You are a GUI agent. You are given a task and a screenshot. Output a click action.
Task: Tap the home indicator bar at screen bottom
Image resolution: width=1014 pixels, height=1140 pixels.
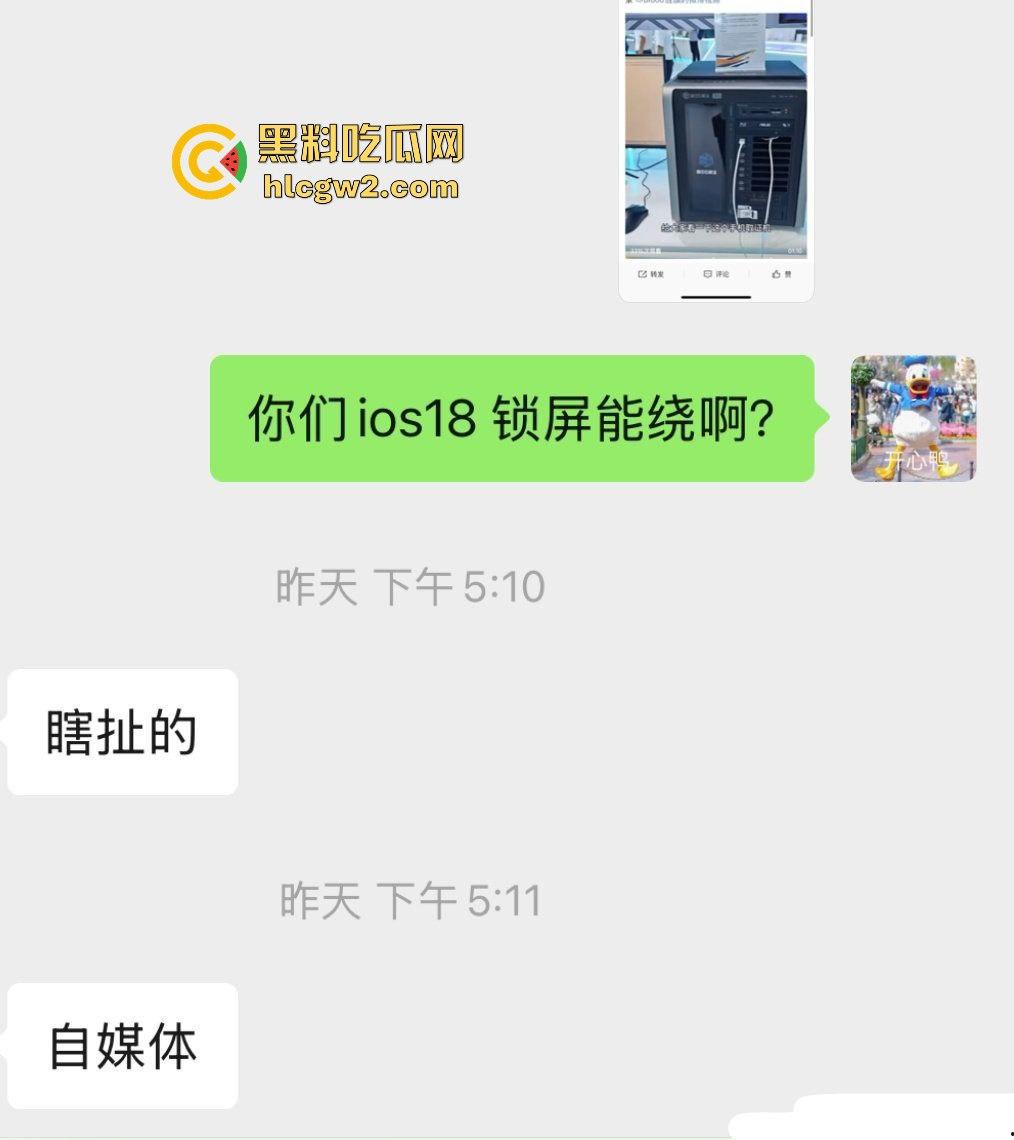[x=714, y=295]
